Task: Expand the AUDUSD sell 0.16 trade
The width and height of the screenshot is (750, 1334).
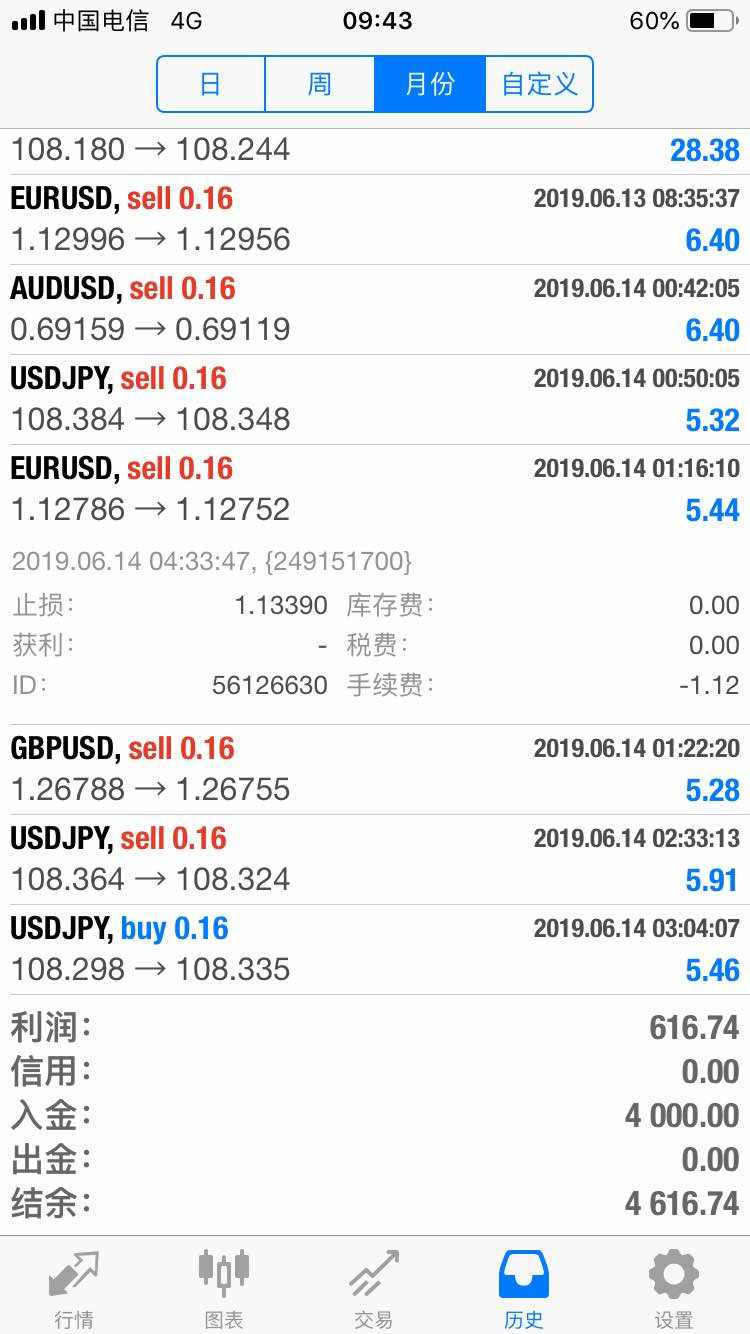Action: tap(375, 310)
